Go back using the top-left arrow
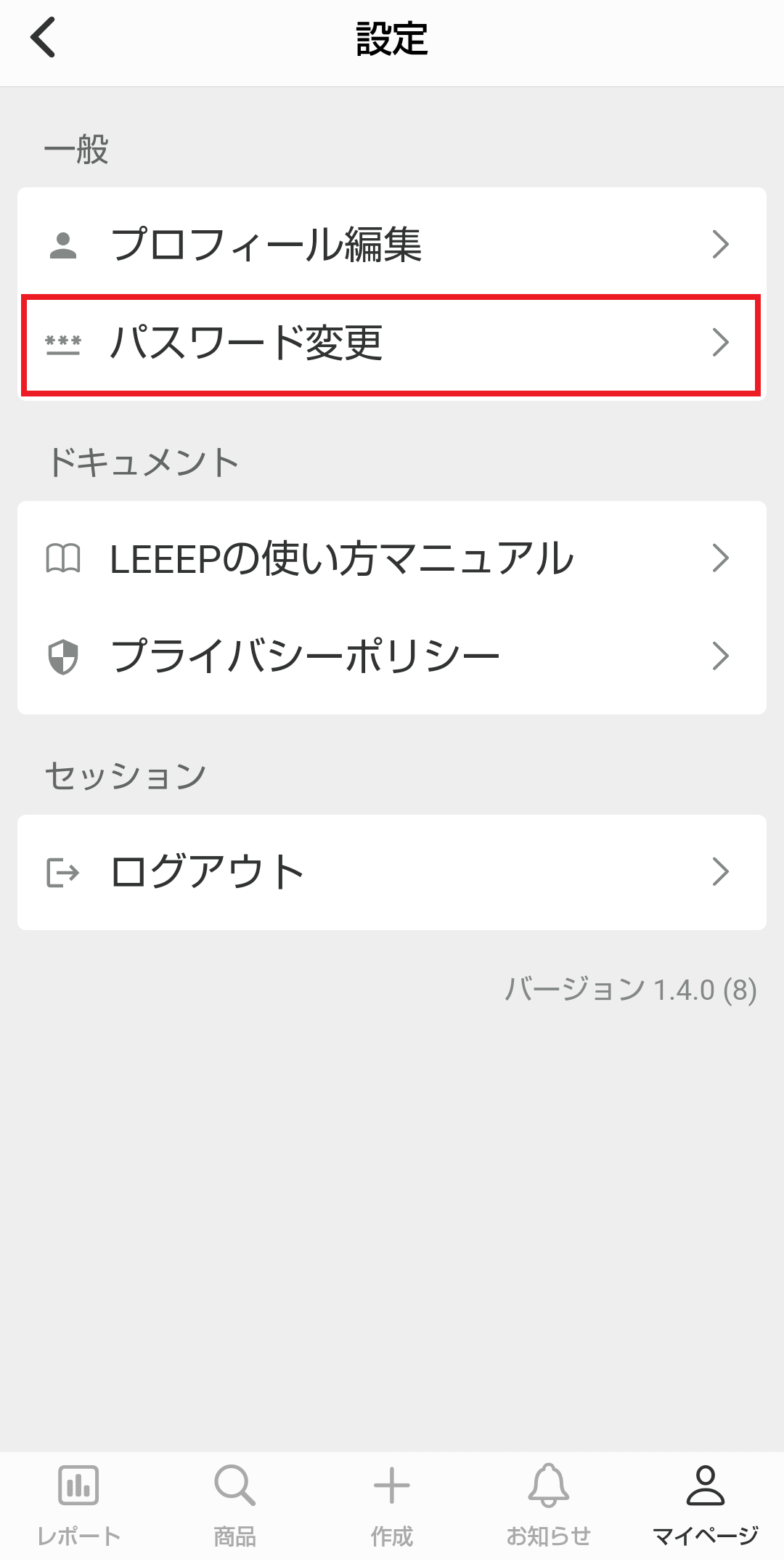 tap(44, 38)
